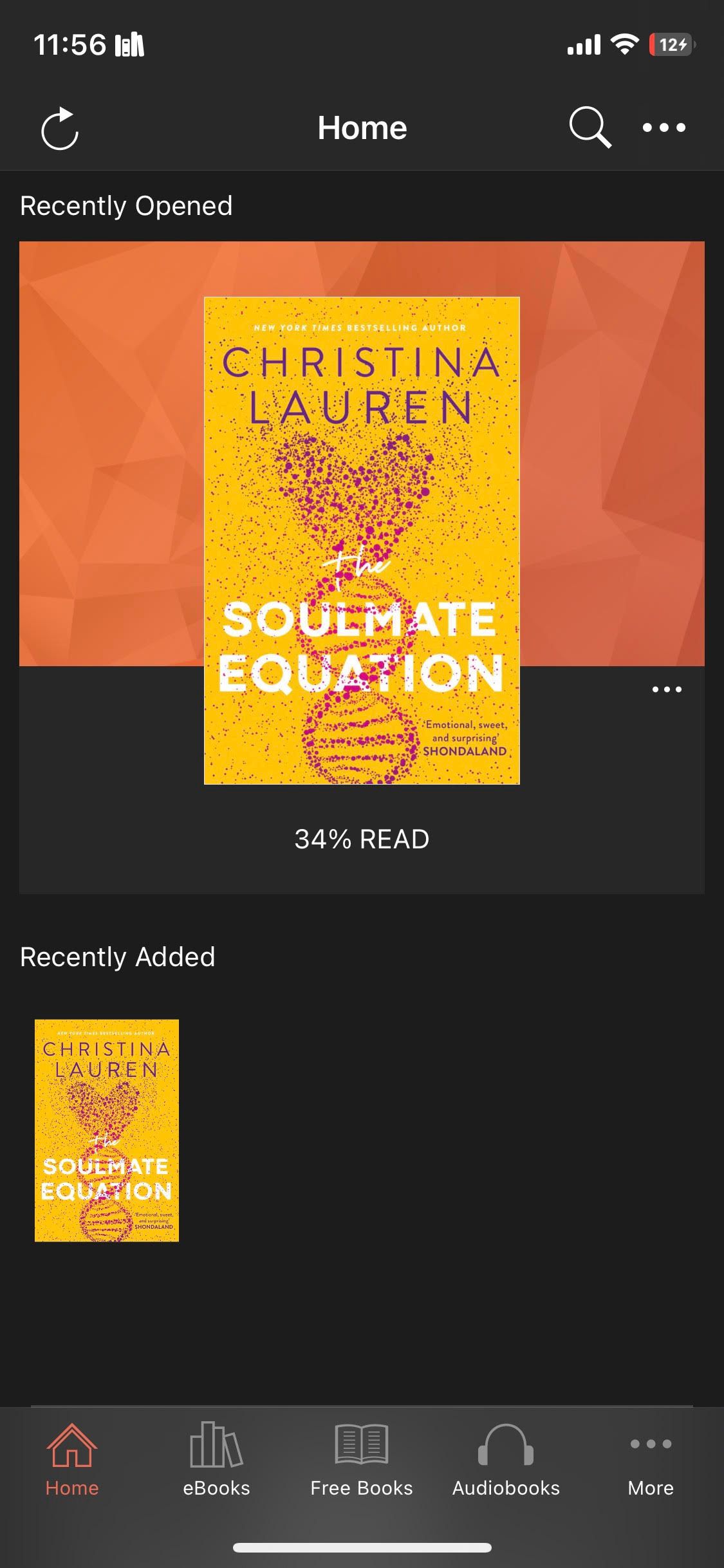Open The Soulmate Equation in Recently Opened
724x1568 pixels.
(x=362, y=540)
